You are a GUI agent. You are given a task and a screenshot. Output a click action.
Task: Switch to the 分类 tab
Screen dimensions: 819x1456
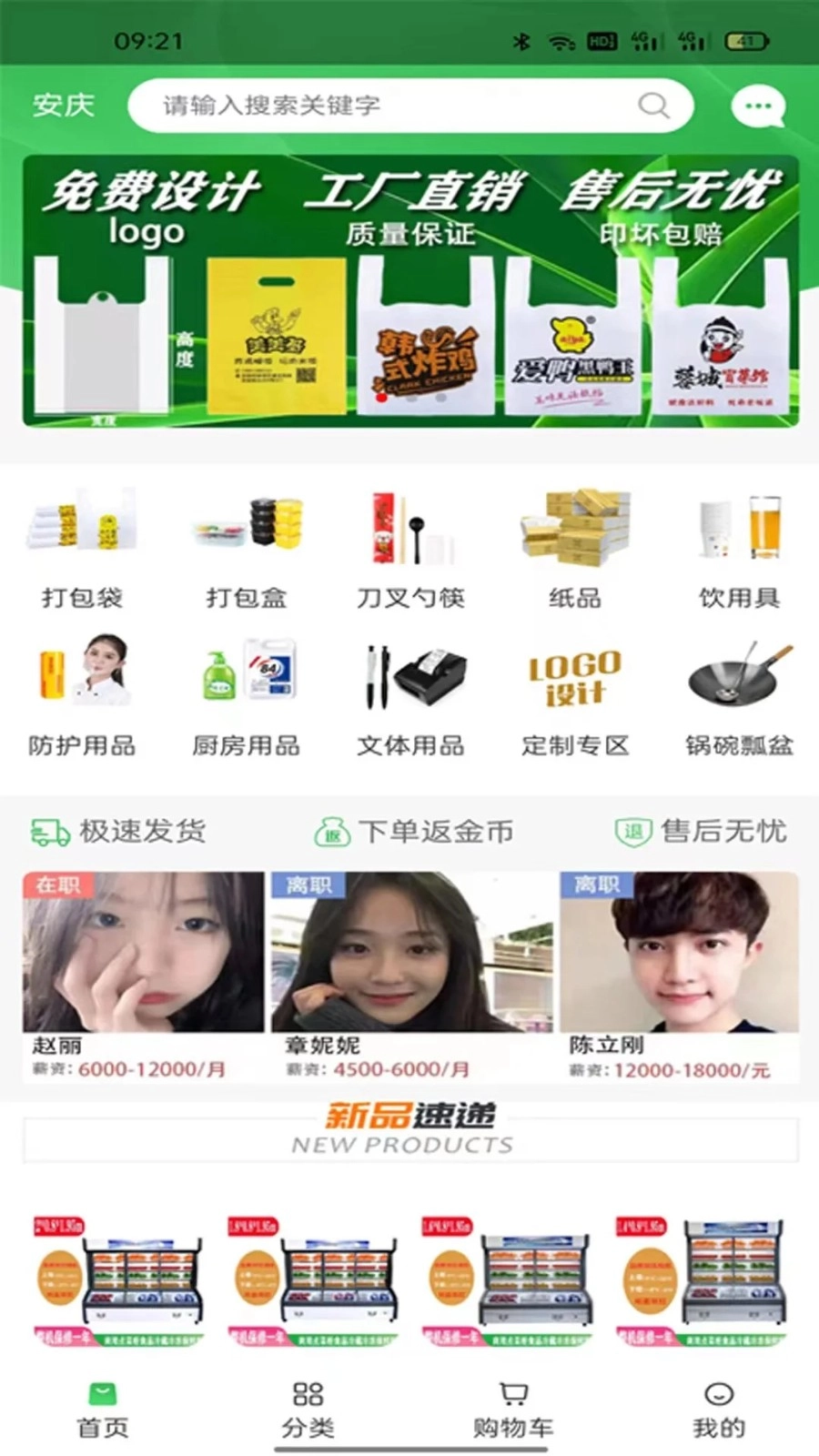(x=308, y=1410)
